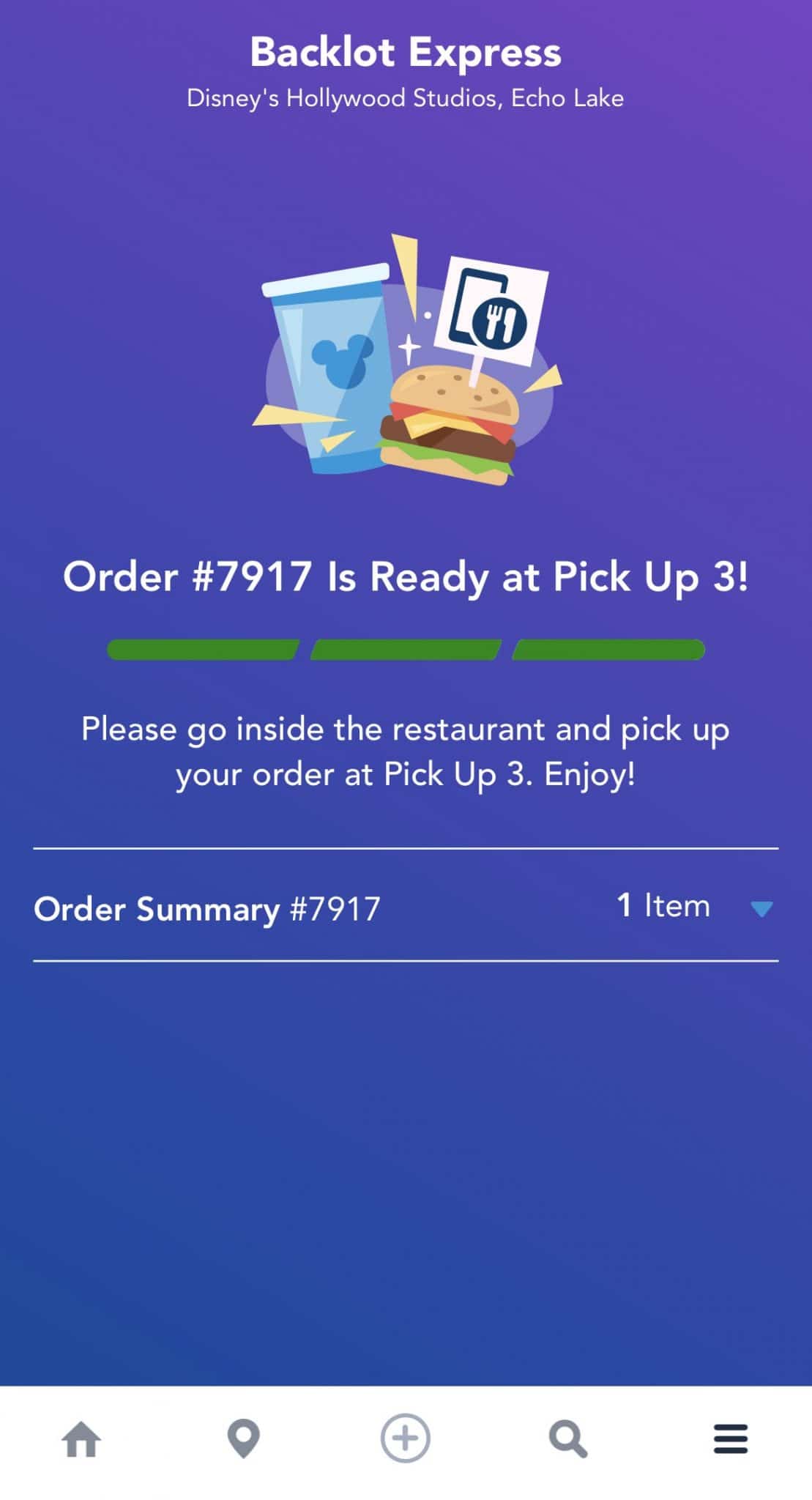Open the map location tab
Viewport: 812px width, 1500px height.
pos(244,1438)
